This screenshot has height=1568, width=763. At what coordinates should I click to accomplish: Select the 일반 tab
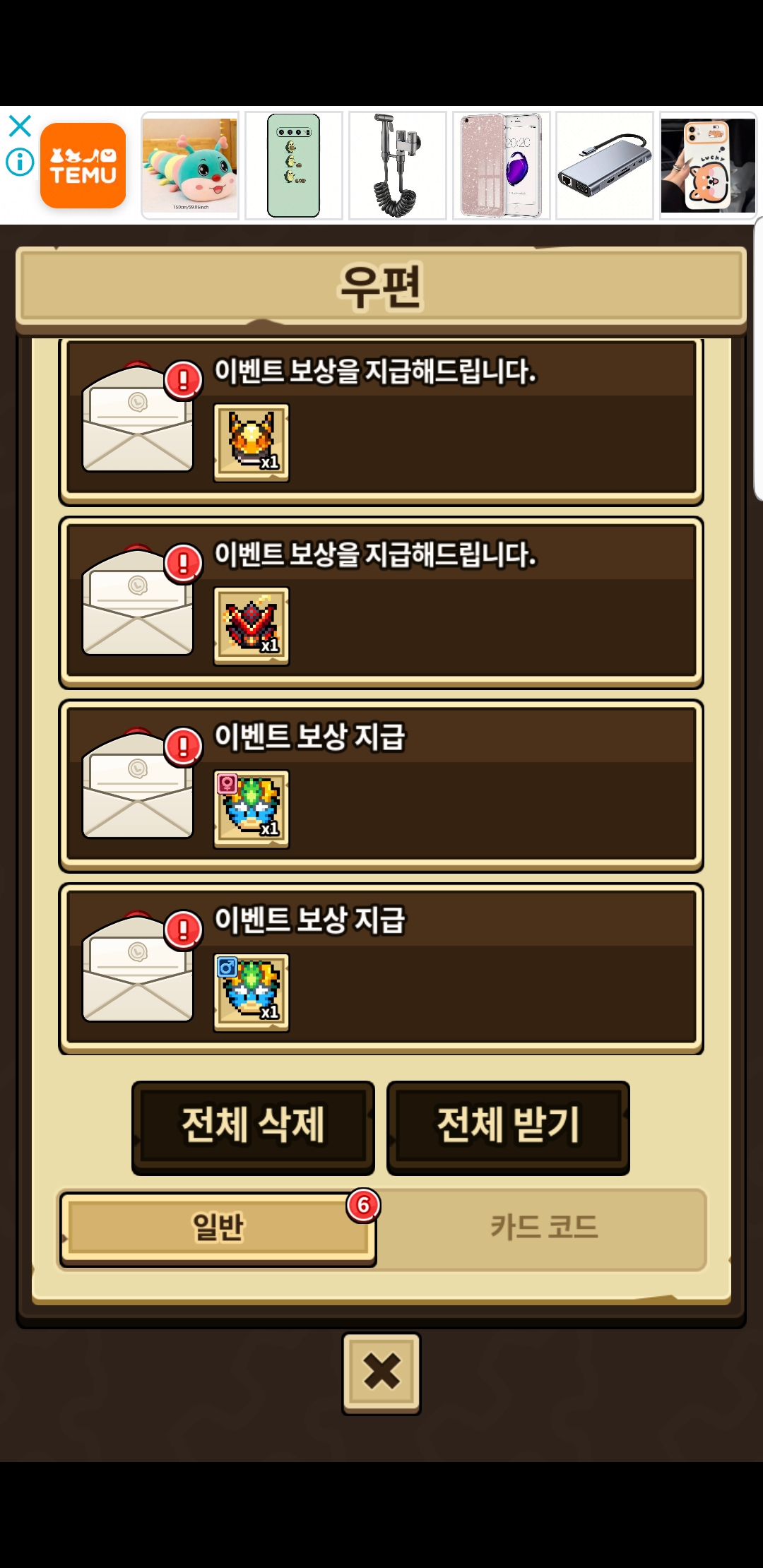218,1228
